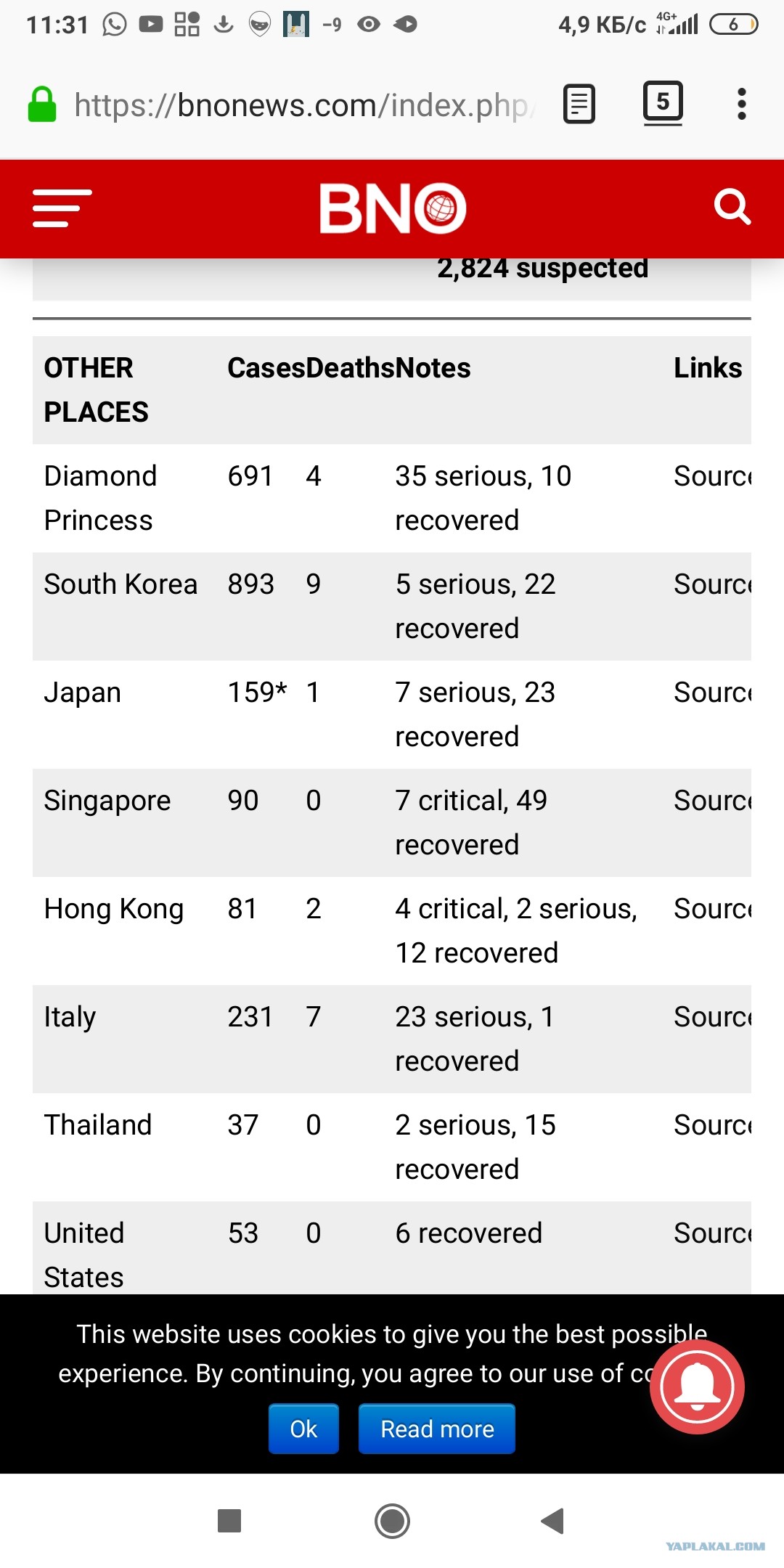Viewport: 784px width, 1568px height.
Task: Subscribe using the red notification bell
Action: click(697, 1387)
